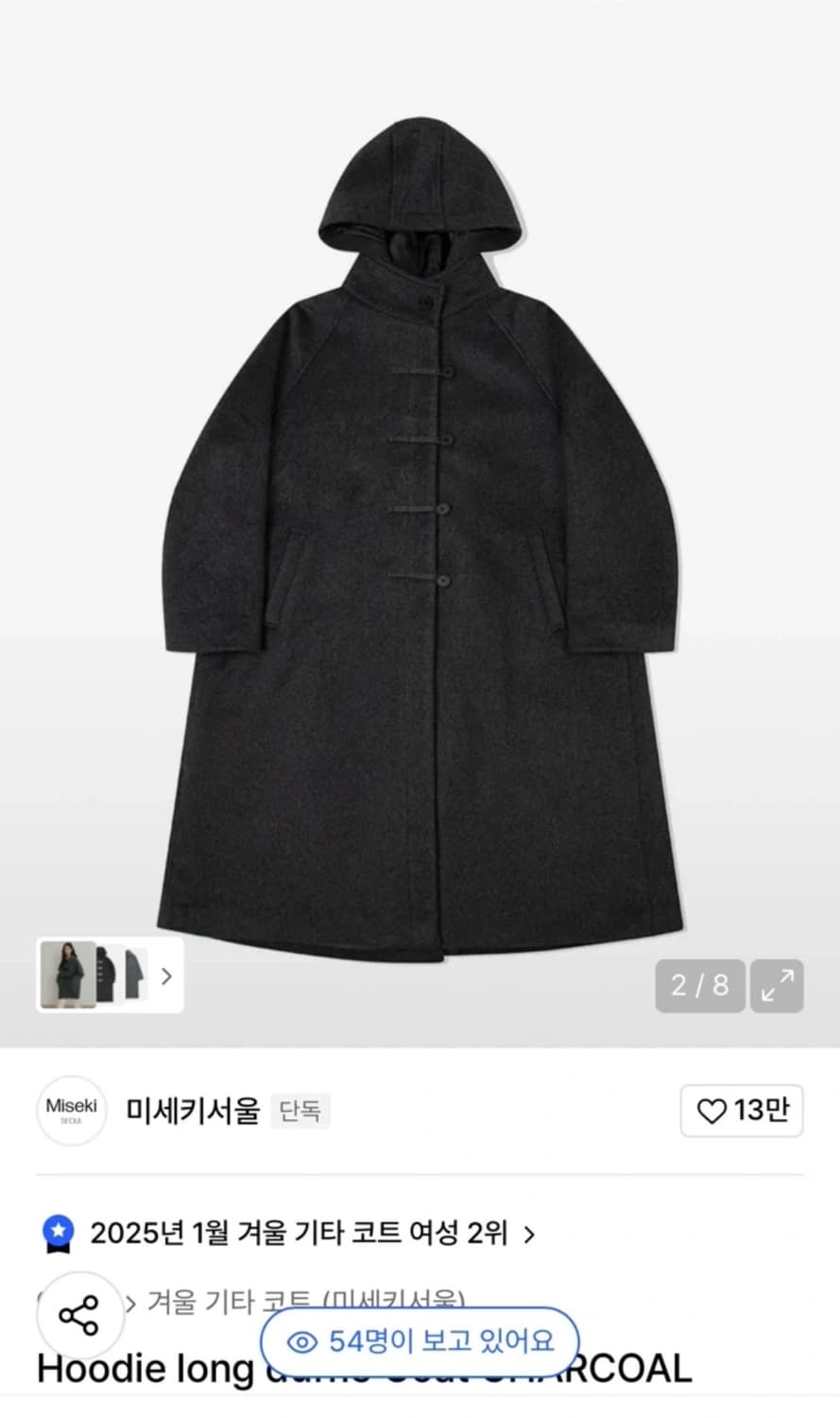This screenshot has height=1418, width=840.
Task: Tap the main coat product image
Action: (420, 529)
